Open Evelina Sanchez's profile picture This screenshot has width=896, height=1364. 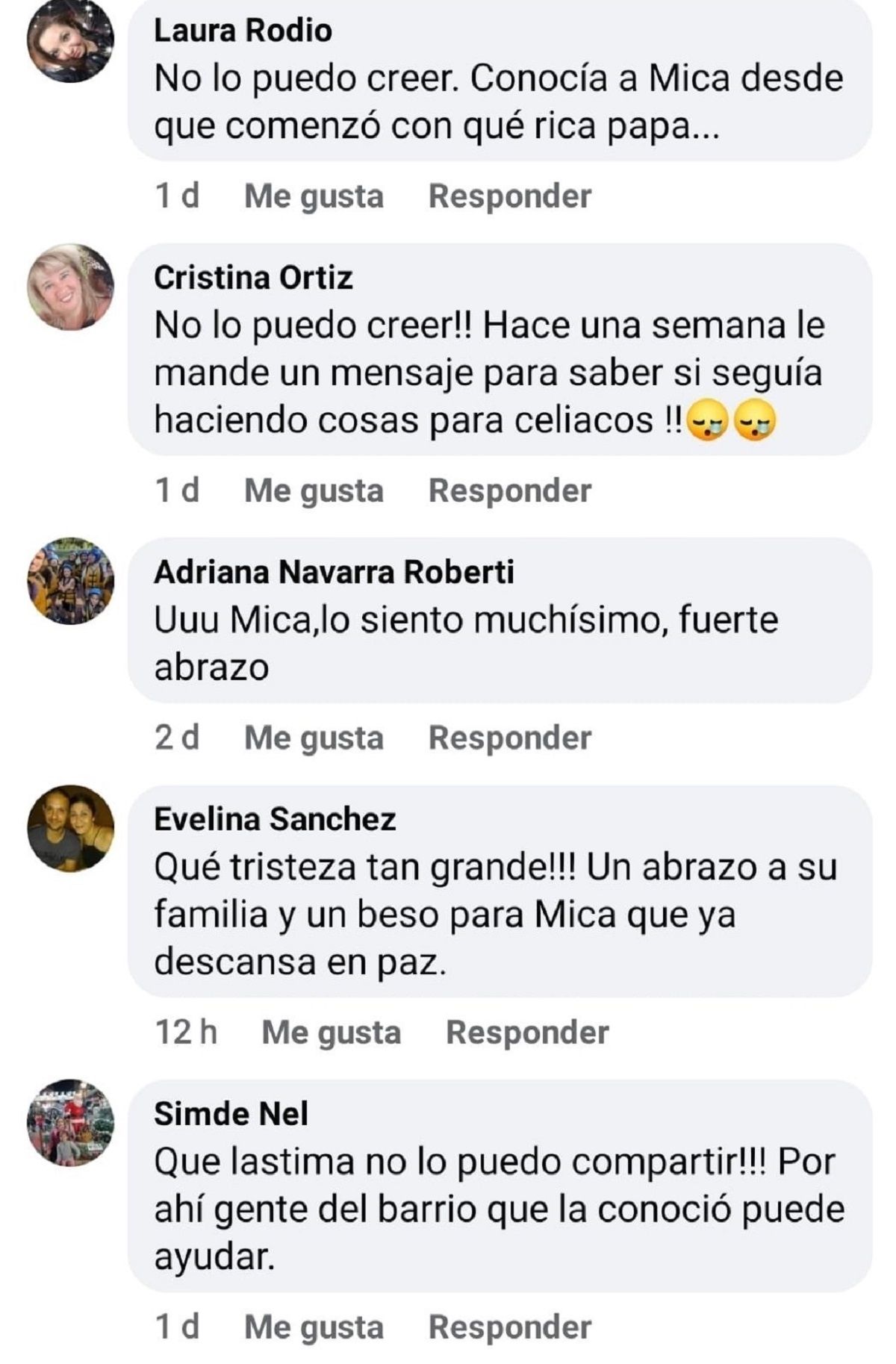[70, 828]
